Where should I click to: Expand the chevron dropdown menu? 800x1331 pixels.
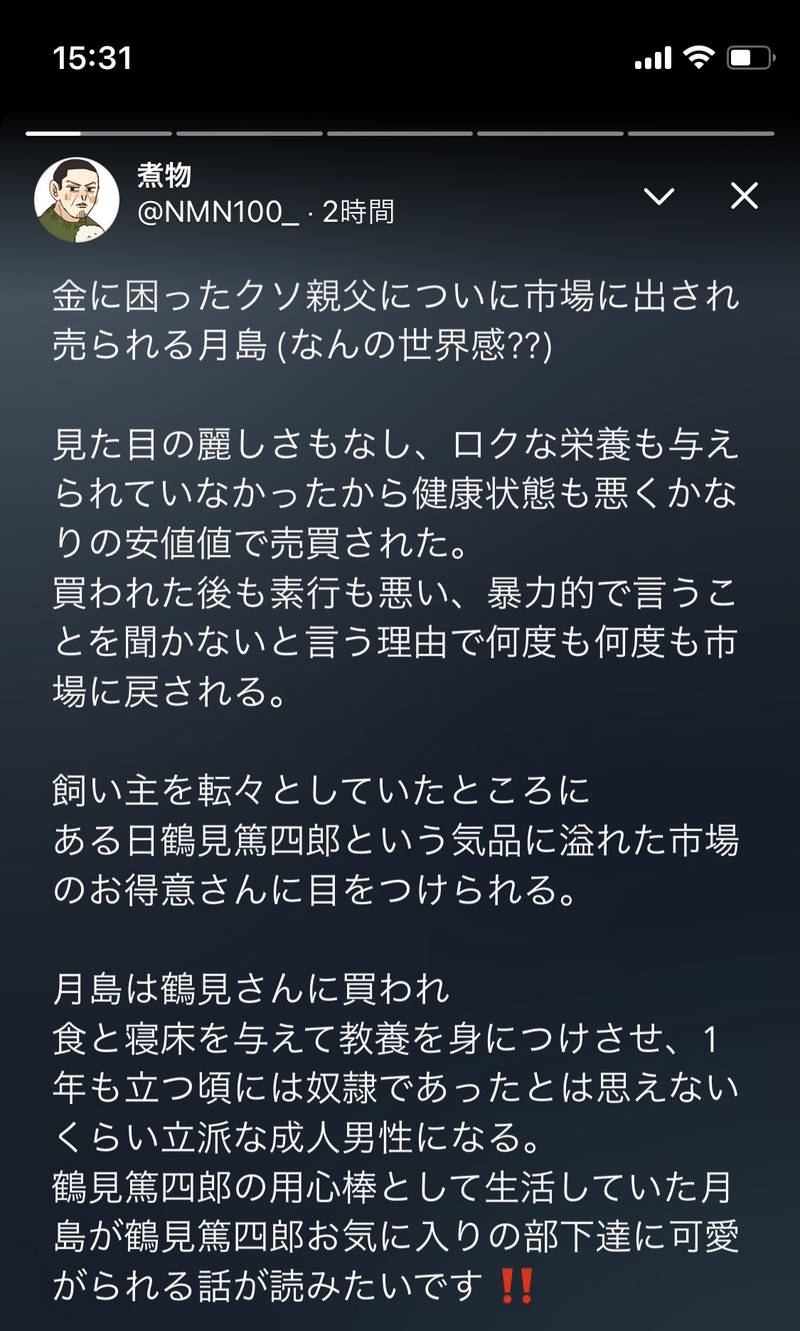659,197
